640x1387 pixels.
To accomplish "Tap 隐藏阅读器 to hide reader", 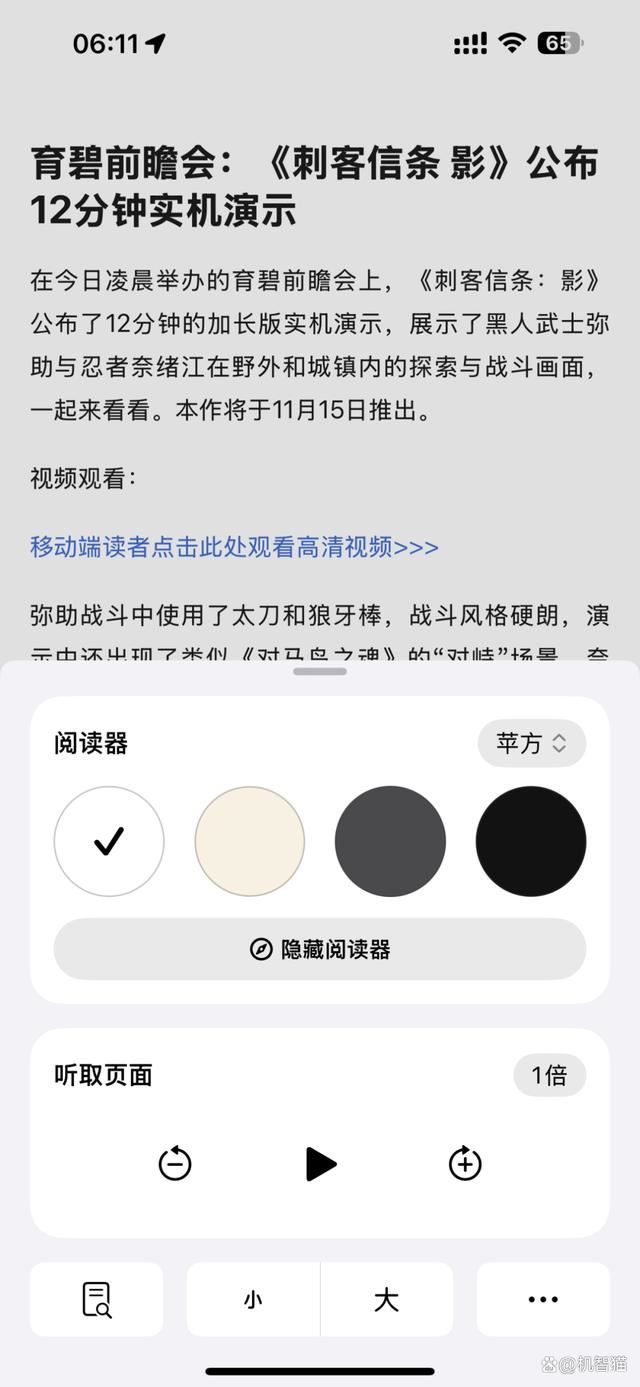I will coord(320,949).
